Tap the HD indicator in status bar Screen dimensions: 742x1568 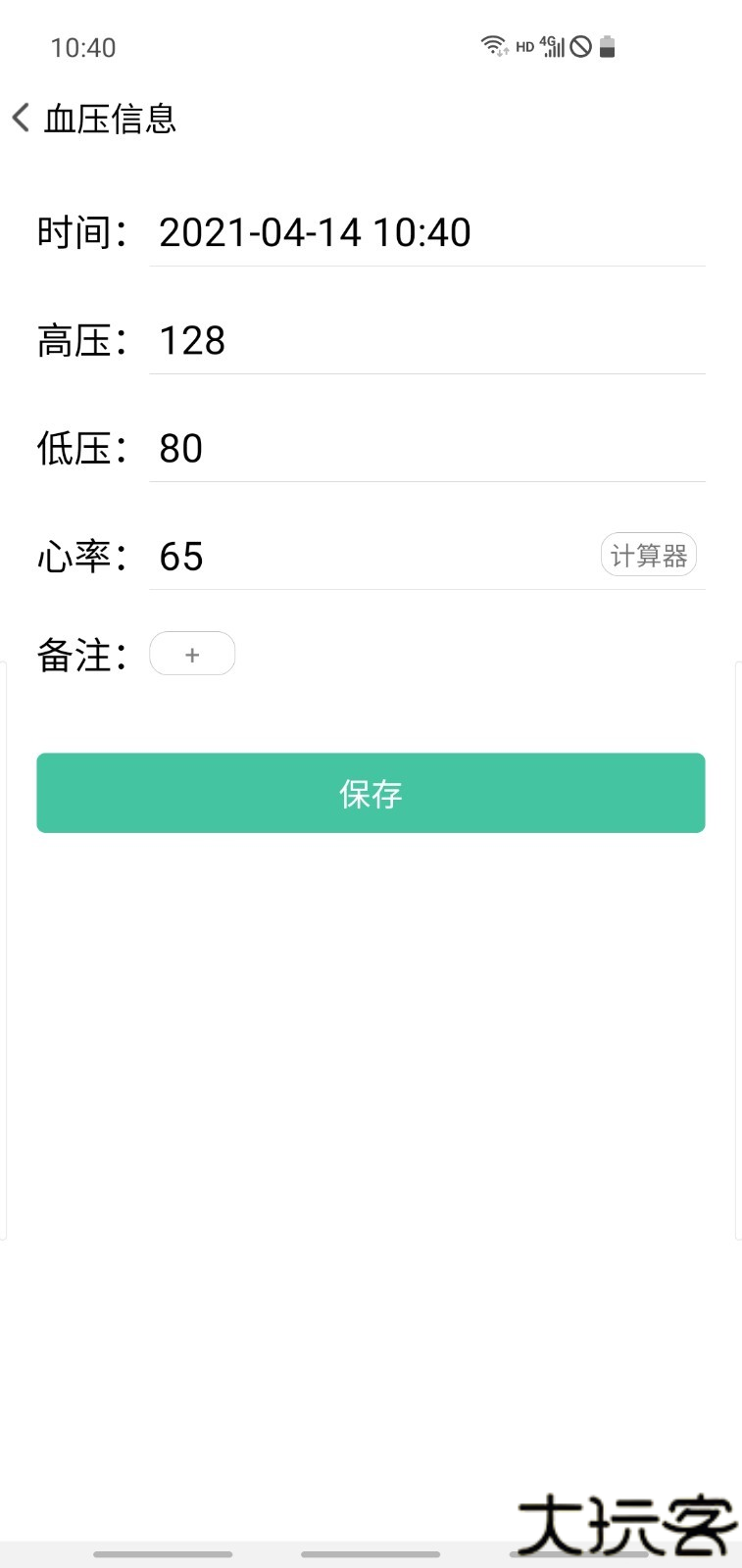[x=525, y=47]
